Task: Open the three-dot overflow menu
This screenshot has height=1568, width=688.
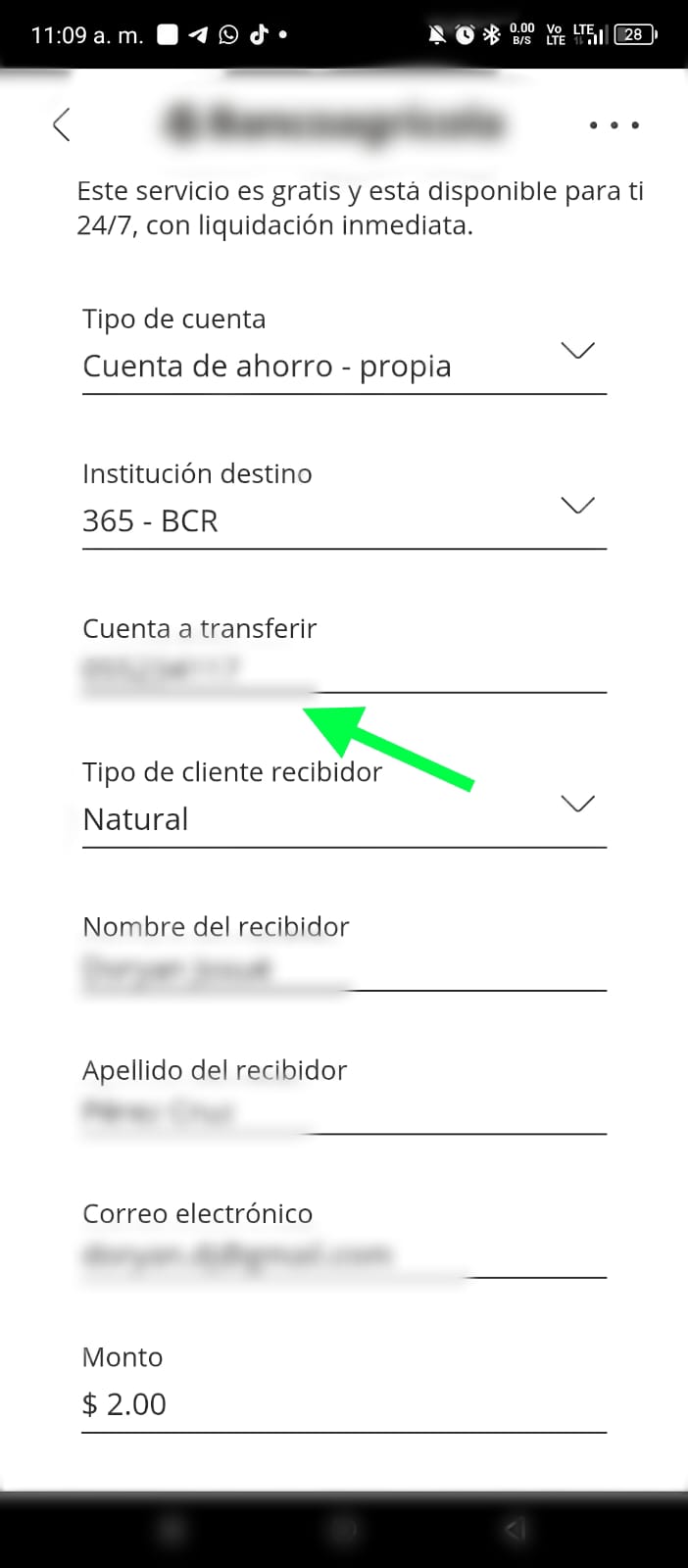Action: (x=614, y=125)
